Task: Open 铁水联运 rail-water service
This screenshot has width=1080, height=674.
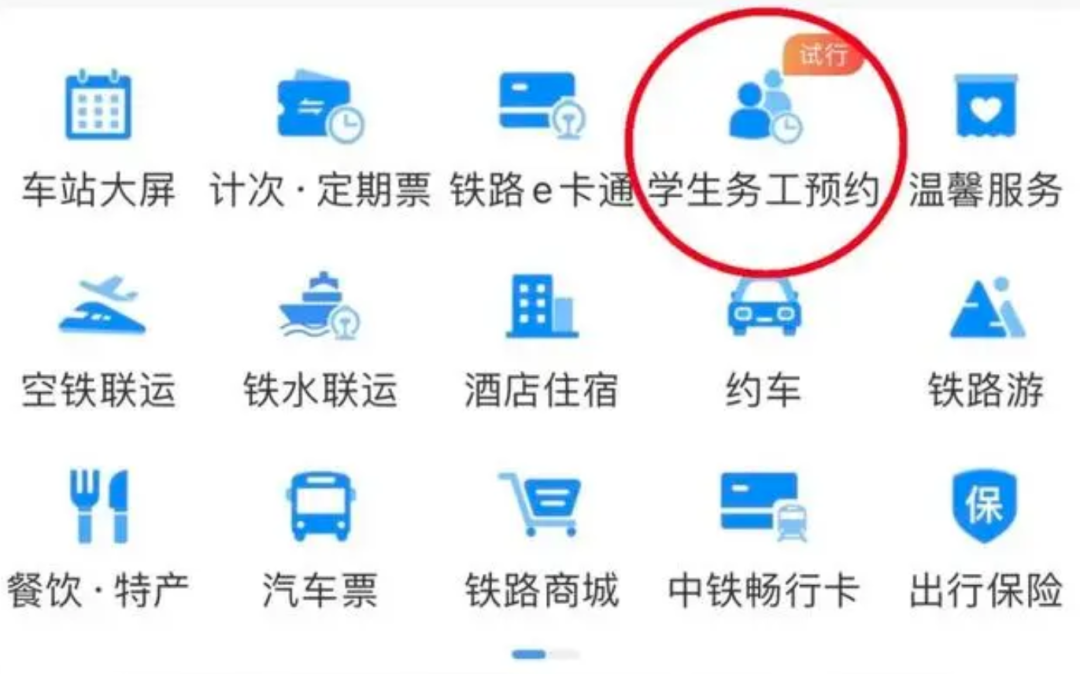Action: coord(320,307)
